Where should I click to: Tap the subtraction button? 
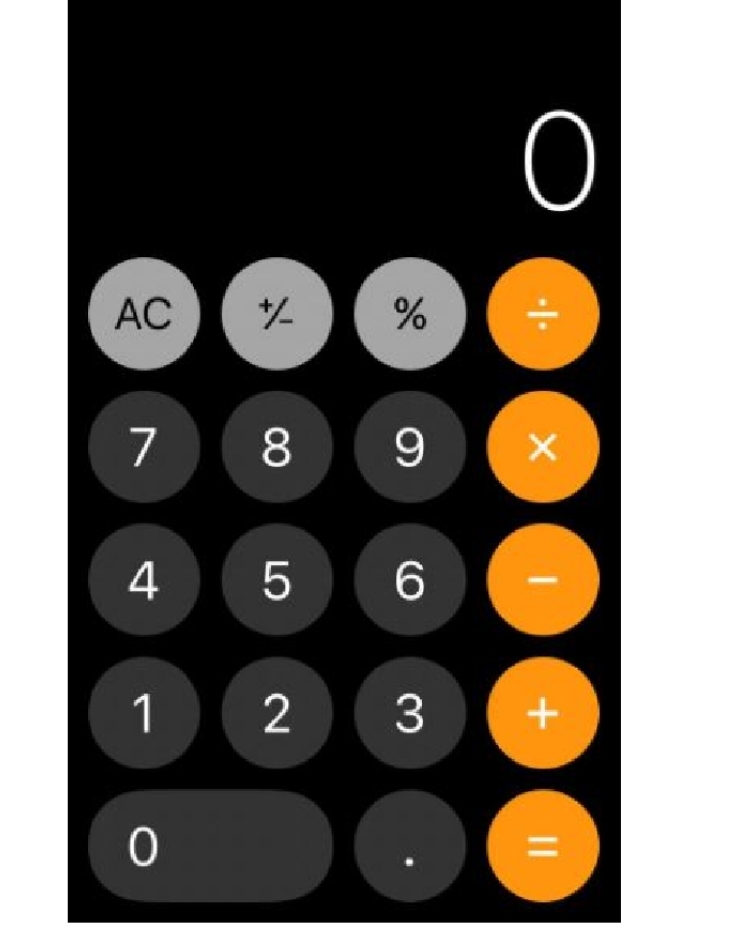click(x=543, y=580)
